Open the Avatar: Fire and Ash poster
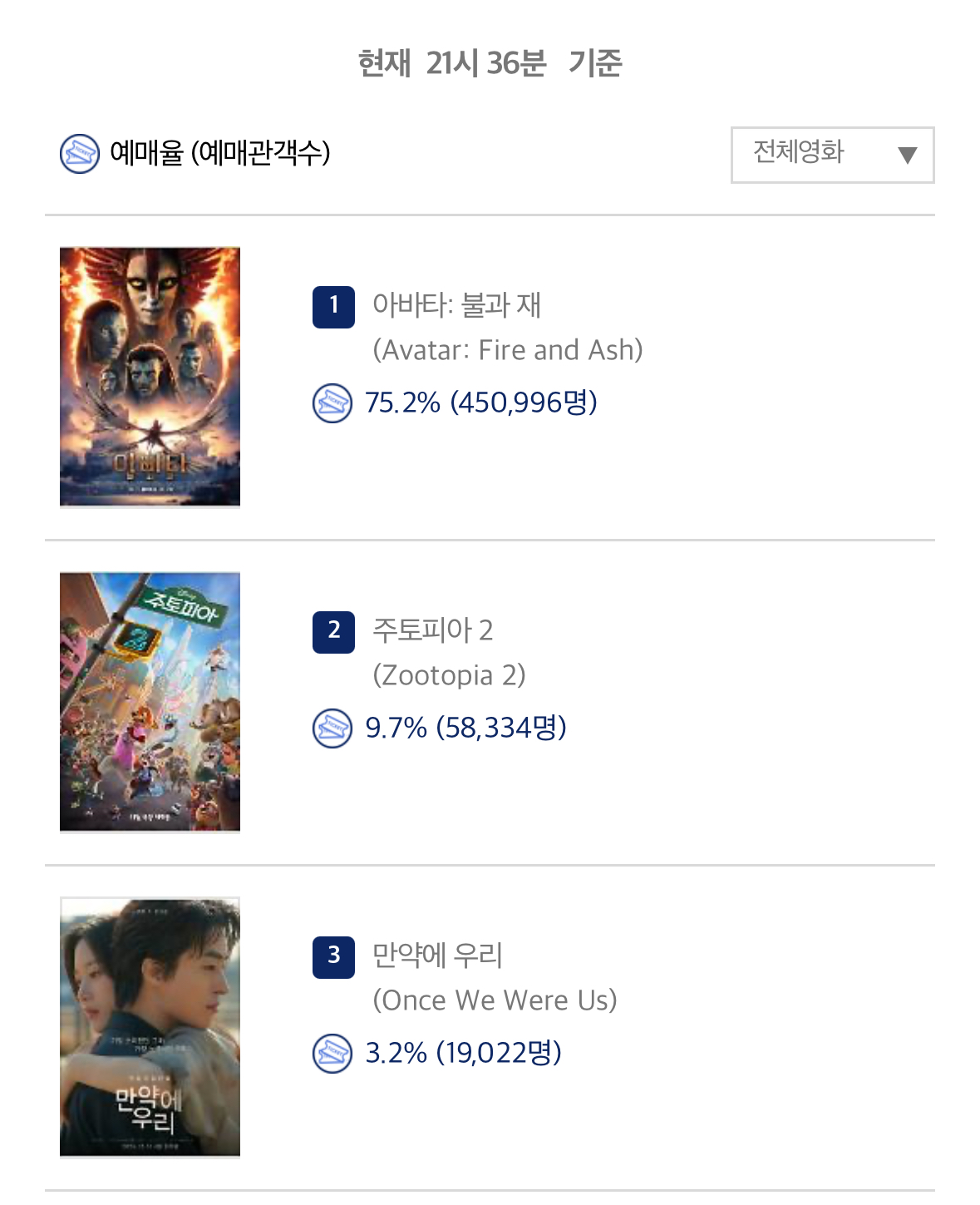Viewport: 980px width, 1205px height. pyautogui.click(x=150, y=377)
